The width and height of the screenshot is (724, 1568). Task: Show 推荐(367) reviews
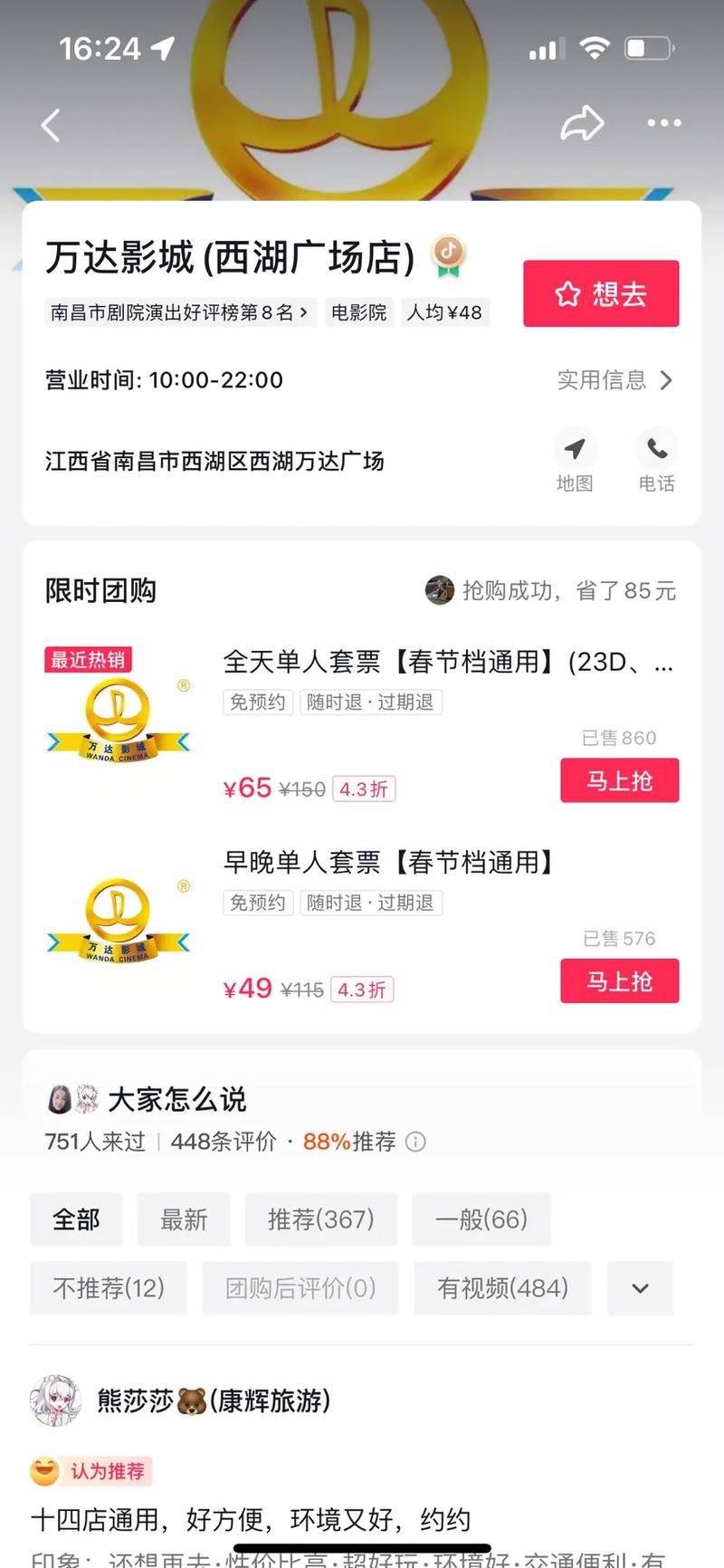(320, 1219)
